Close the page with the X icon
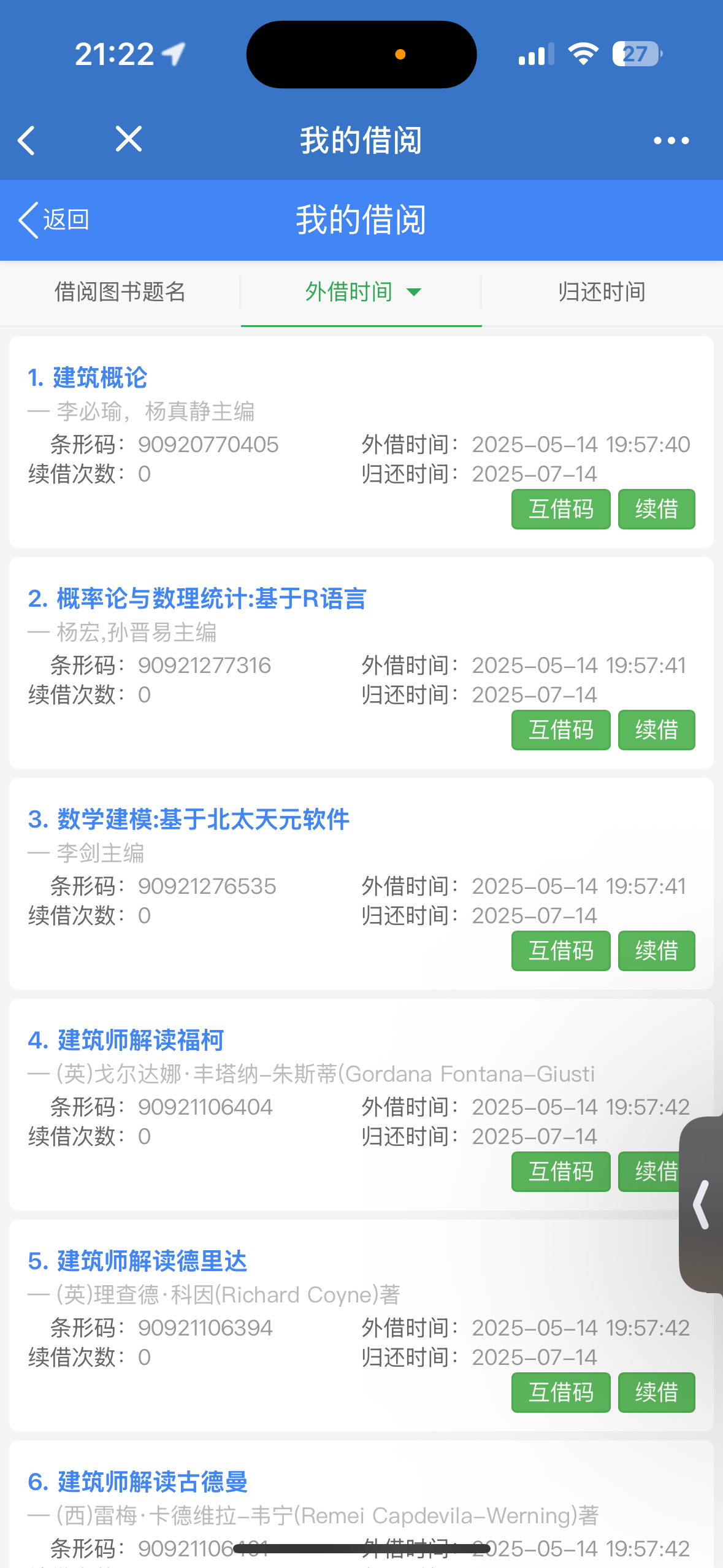The image size is (723, 1568). pyautogui.click(x=129, y=139)
